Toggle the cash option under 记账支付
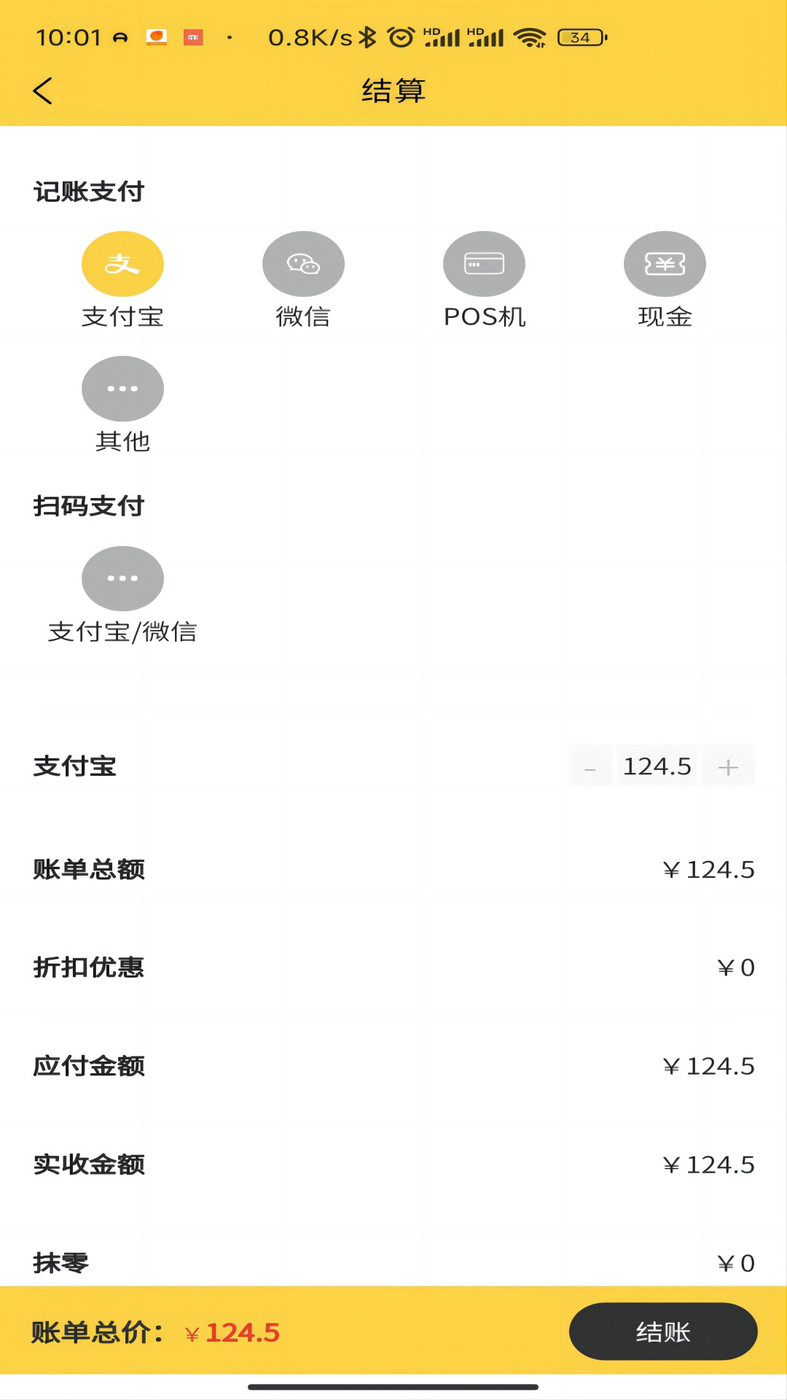This screenshot has width=787, height=1400. (664, 263)
